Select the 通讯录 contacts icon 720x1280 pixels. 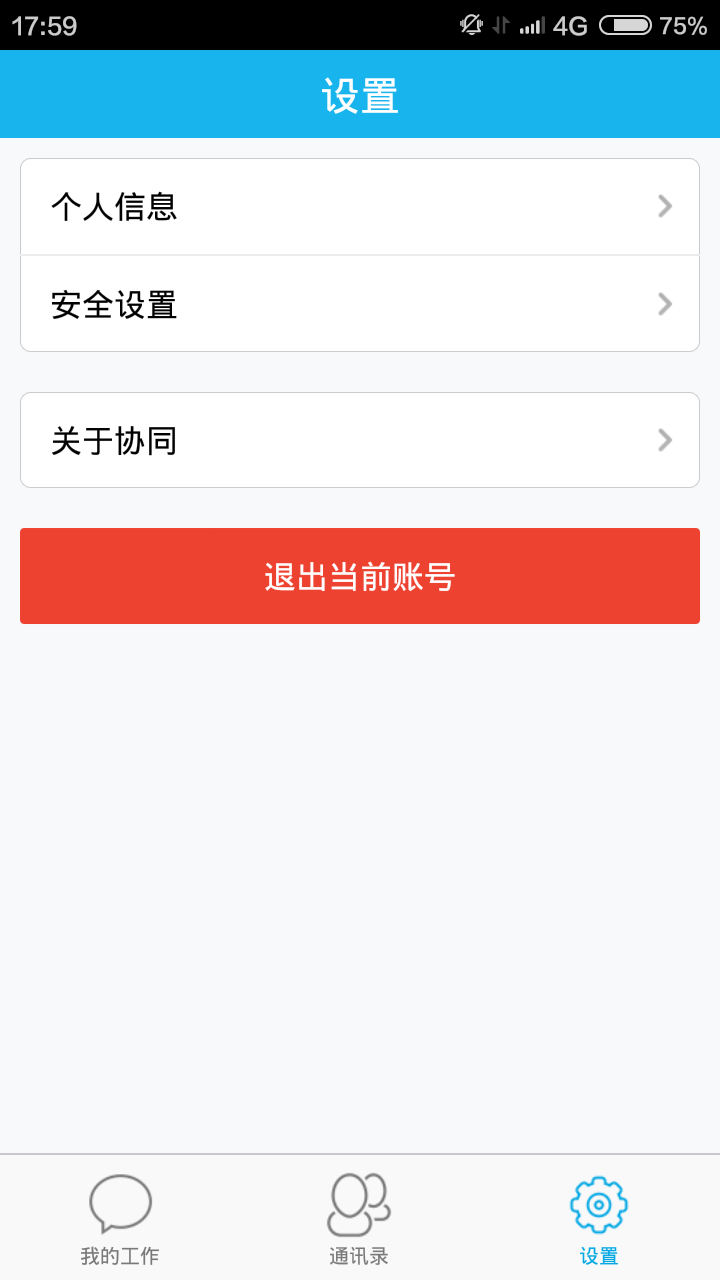pyautogui.click(x=359, y=1204)
